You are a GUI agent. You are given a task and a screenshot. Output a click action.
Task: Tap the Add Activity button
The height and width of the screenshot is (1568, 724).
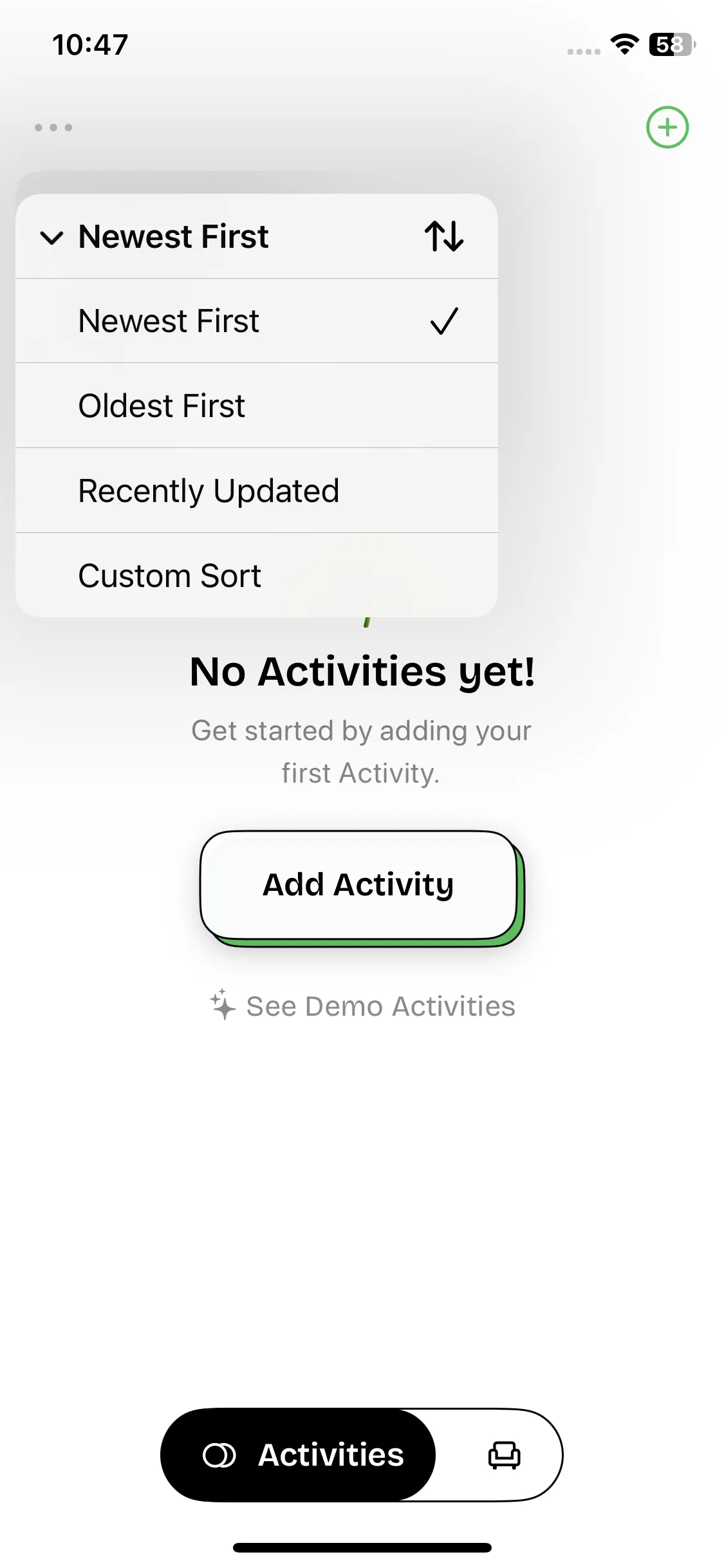point(361,887)
